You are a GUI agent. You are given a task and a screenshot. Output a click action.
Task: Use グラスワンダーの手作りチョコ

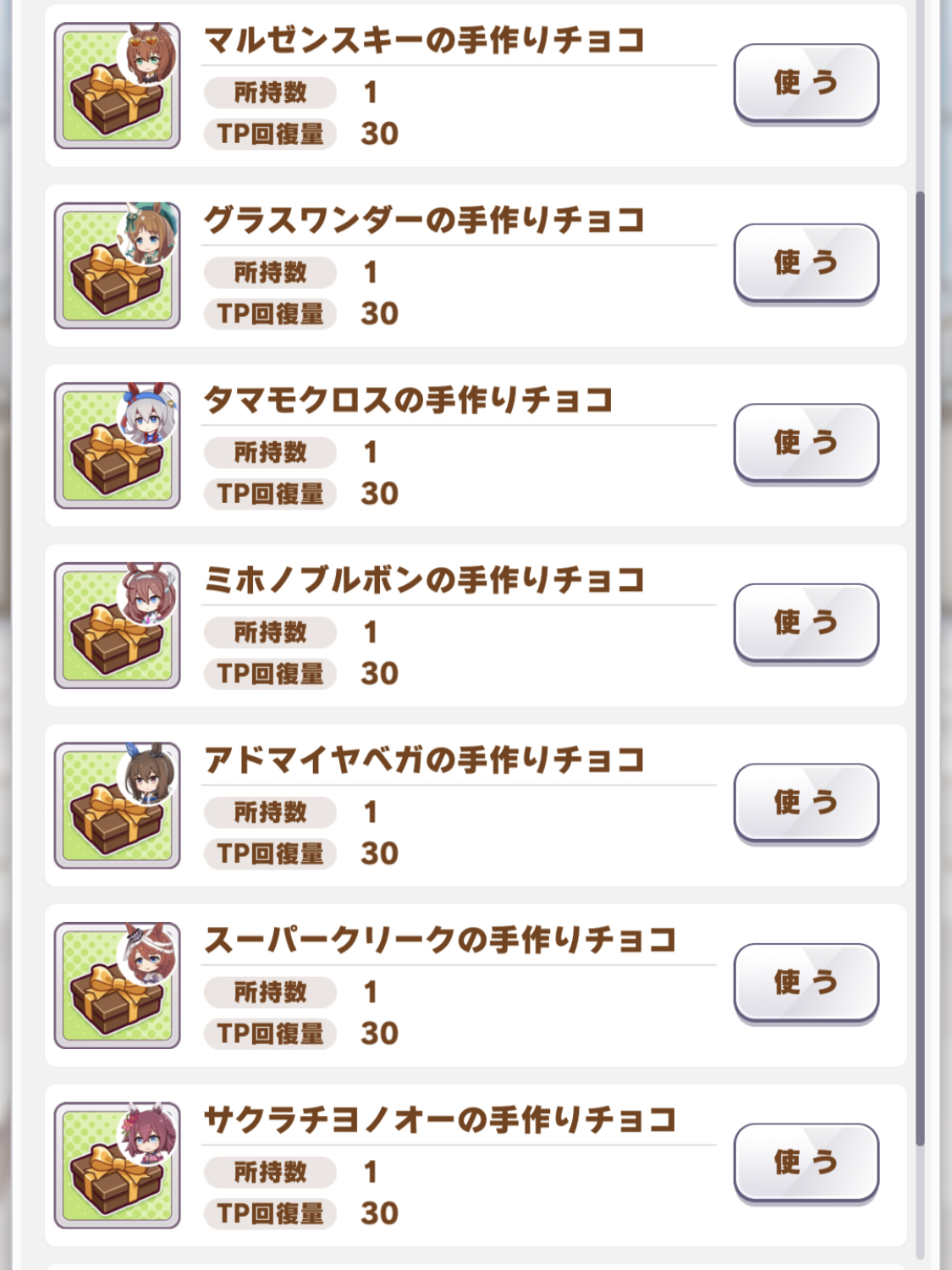tap(806, 262)
